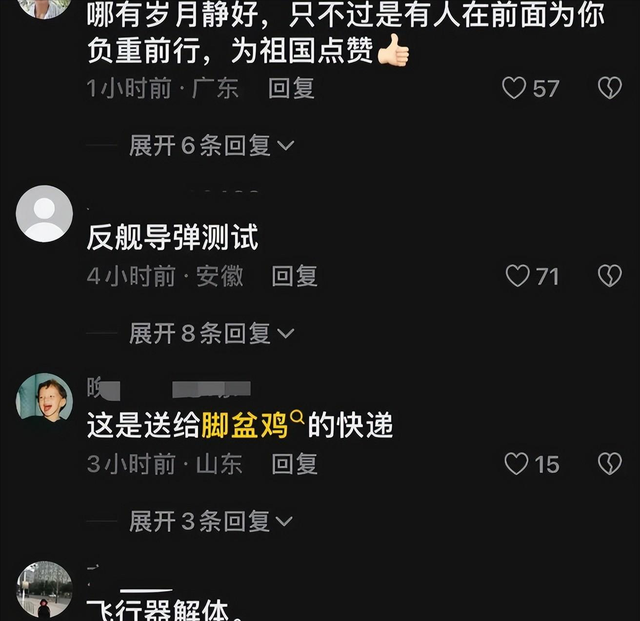View the 飞行器解体 commenter's avatar
This screenshot has width=640, height=621.
click(x=45, y=588)
